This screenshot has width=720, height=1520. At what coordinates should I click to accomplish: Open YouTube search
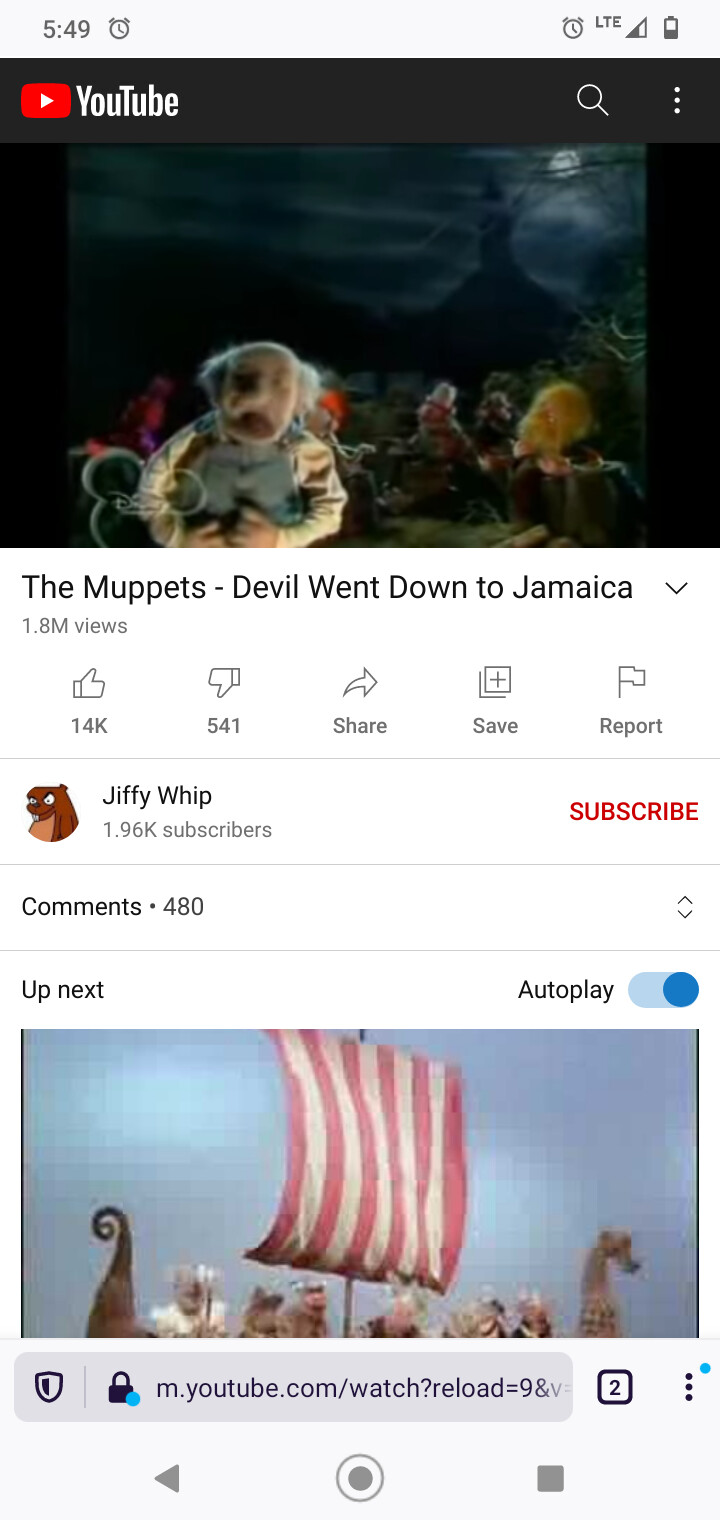coord(592,100)
